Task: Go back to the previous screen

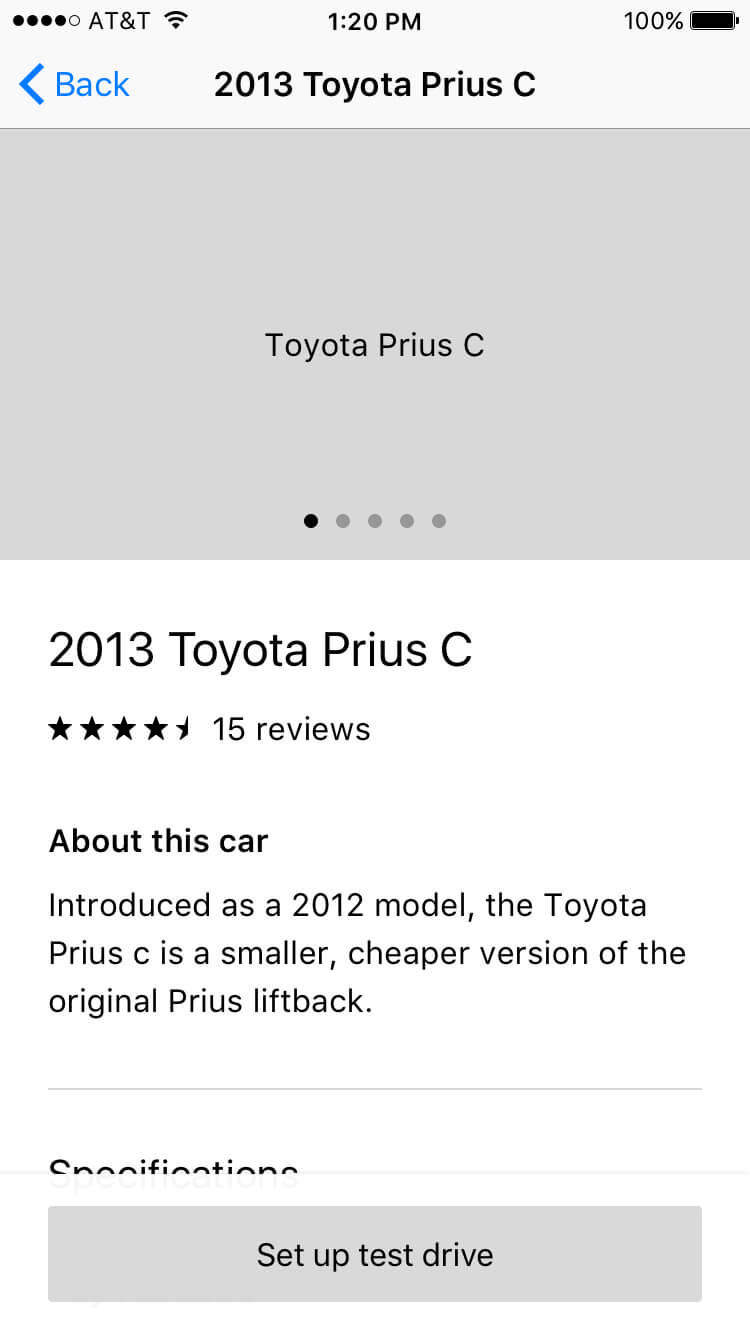Action: pos(74,84)
